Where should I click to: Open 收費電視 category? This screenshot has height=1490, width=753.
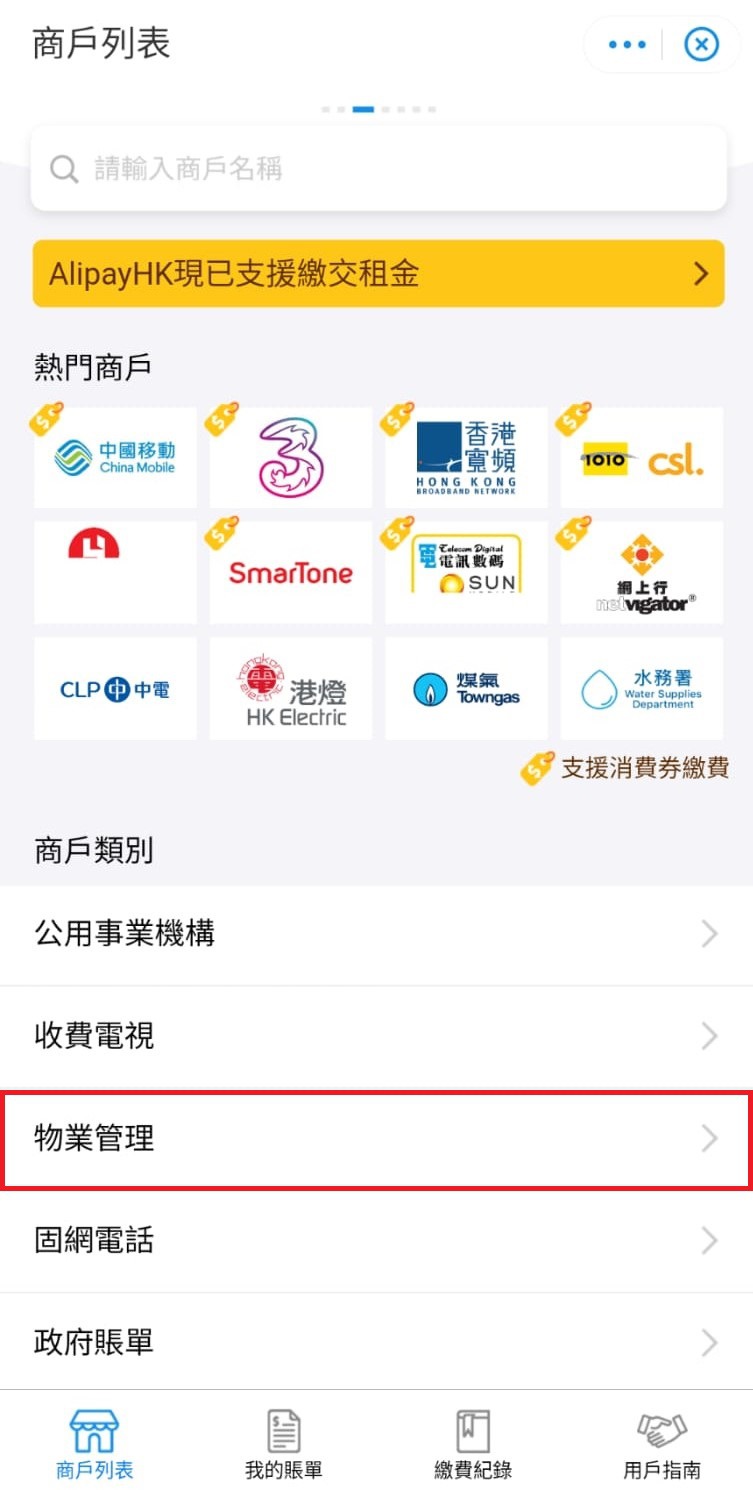(x=376, y=1036)
